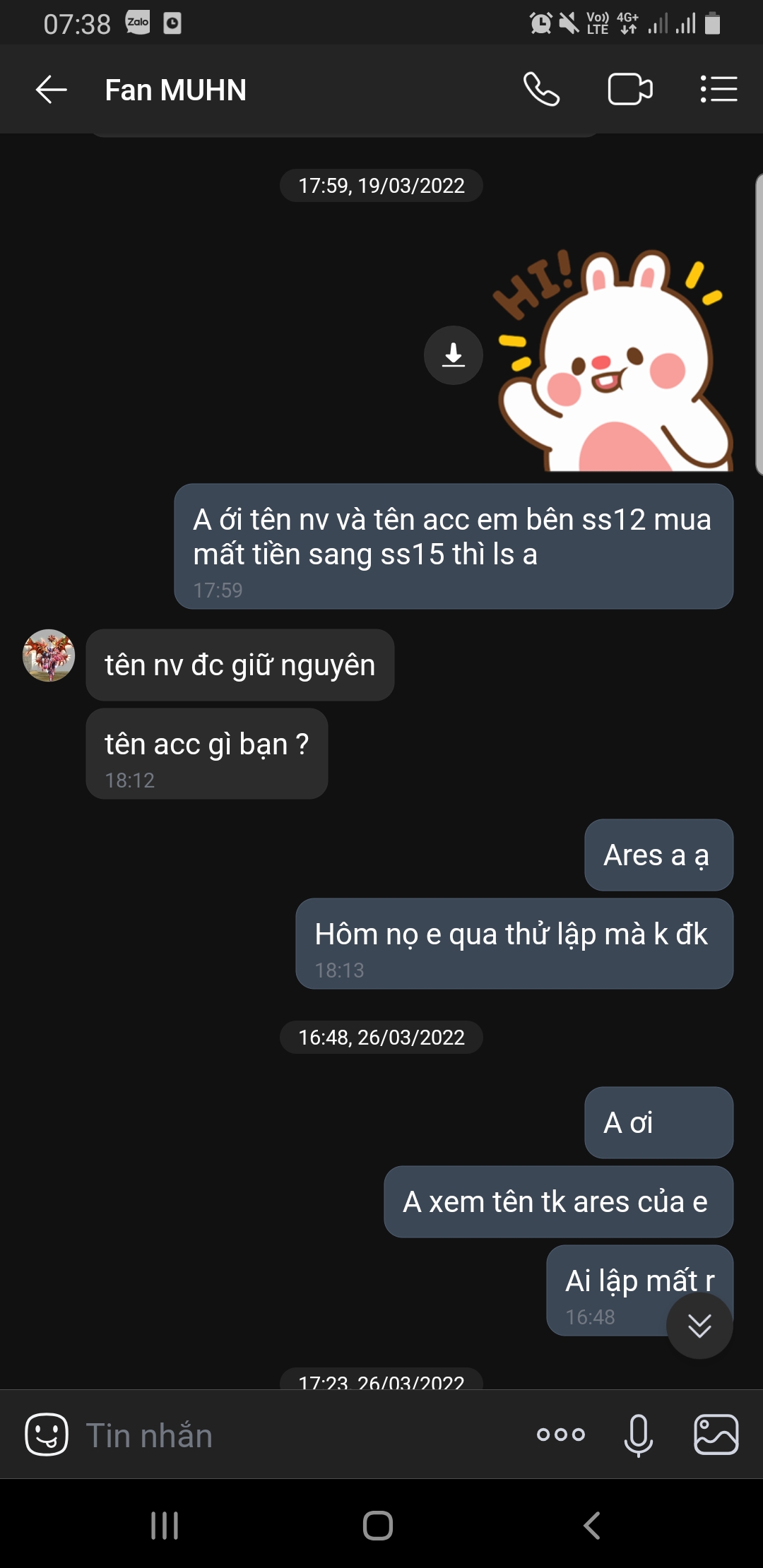Focus the Tin nhắn message field
Image resolution: width=763 pixels, height=1568 pixels.
click(297, 1435)
